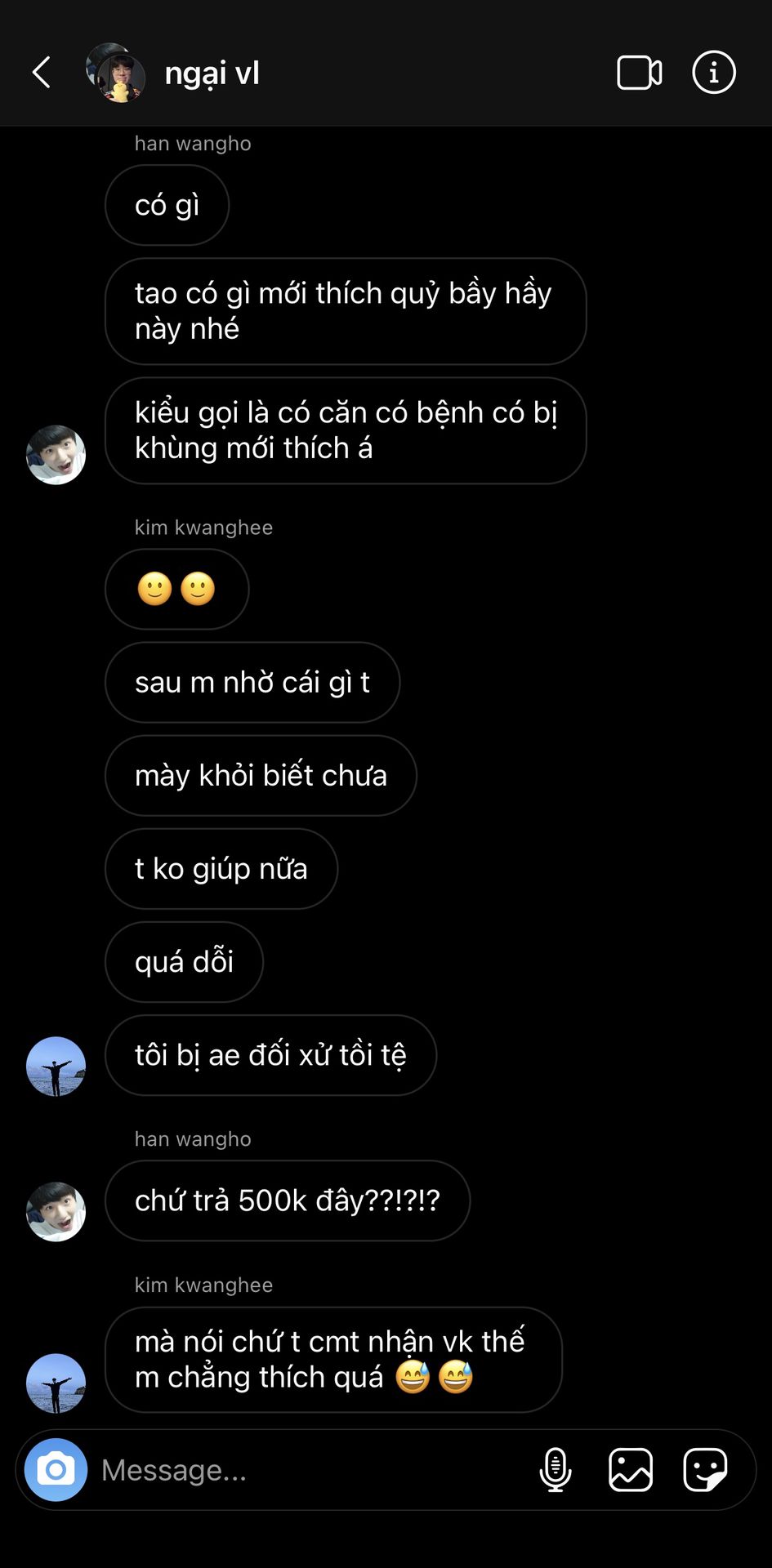Open the ngại vl group profile header
The image size is (772, 1568).
(211, 73)
